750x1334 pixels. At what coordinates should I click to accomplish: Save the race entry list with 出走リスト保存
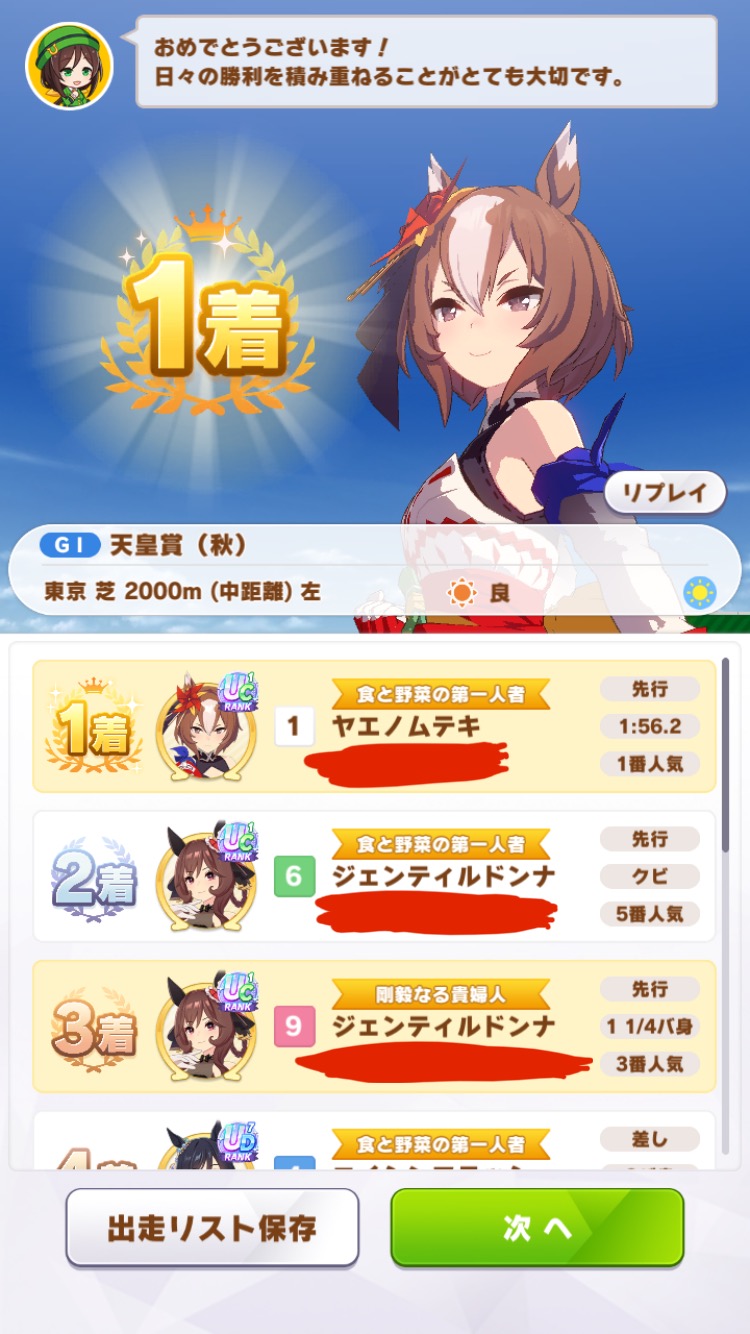click(212, 1227)
